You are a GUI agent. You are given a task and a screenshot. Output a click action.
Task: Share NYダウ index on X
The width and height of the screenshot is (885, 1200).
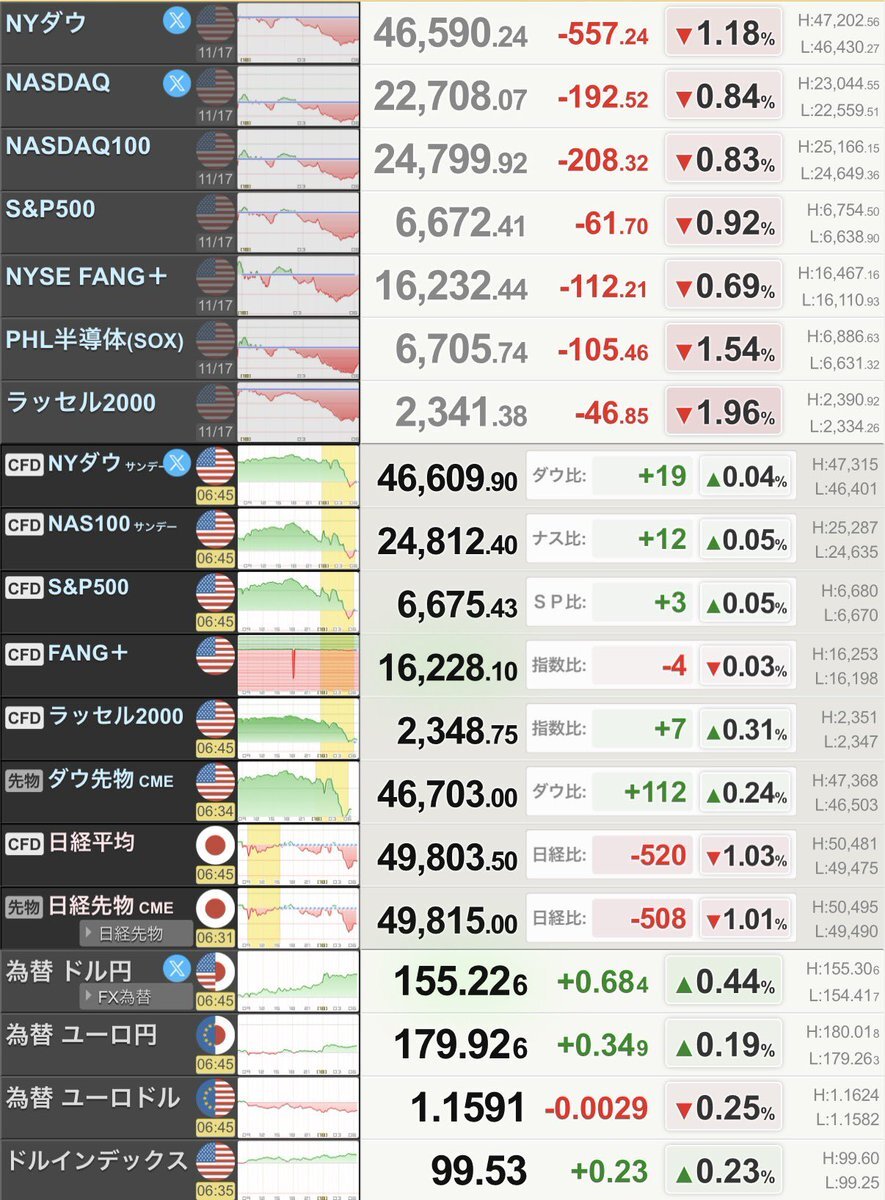(x=177, y=22)
